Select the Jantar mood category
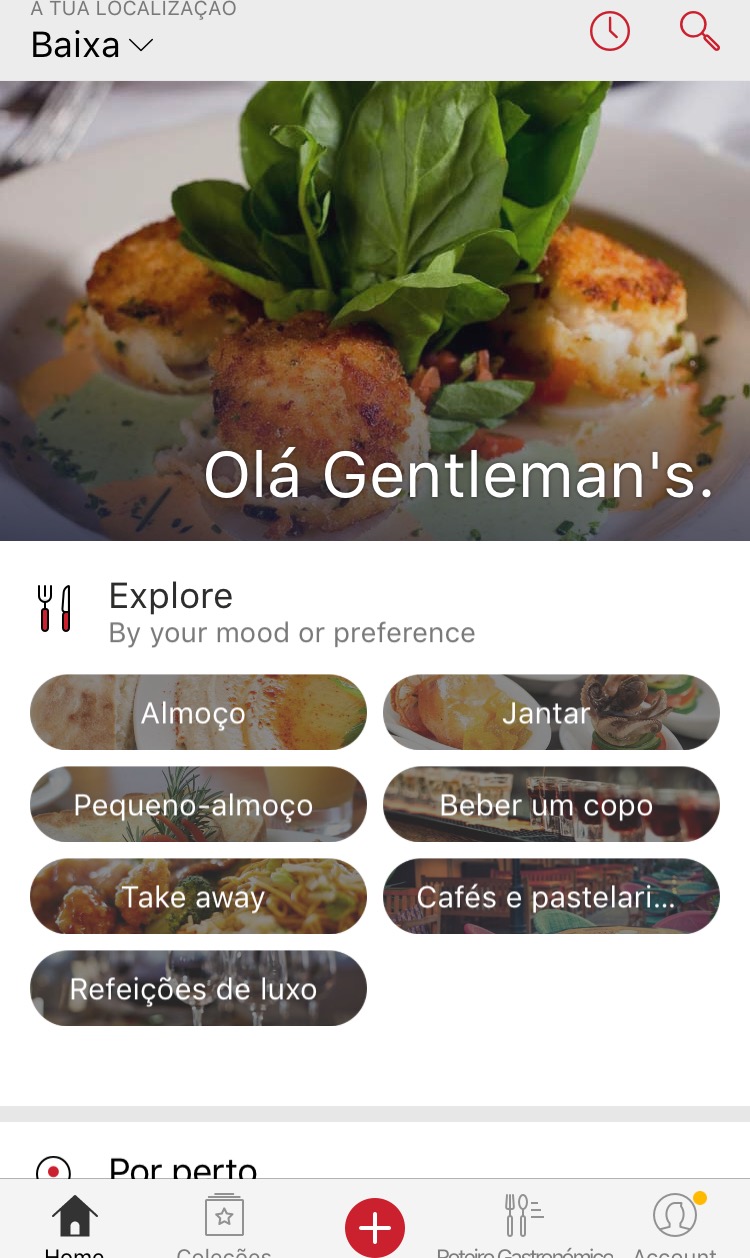Image resolution: width=750 pixels, height=1258 pixels. (x=551, y=712)
